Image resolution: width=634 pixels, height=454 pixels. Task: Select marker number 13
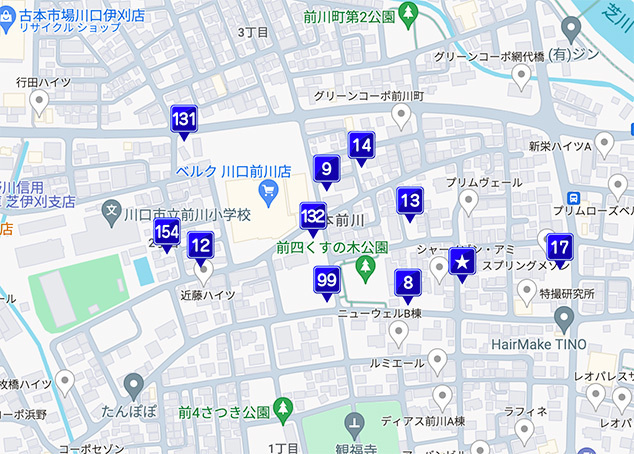coord(409,201)
